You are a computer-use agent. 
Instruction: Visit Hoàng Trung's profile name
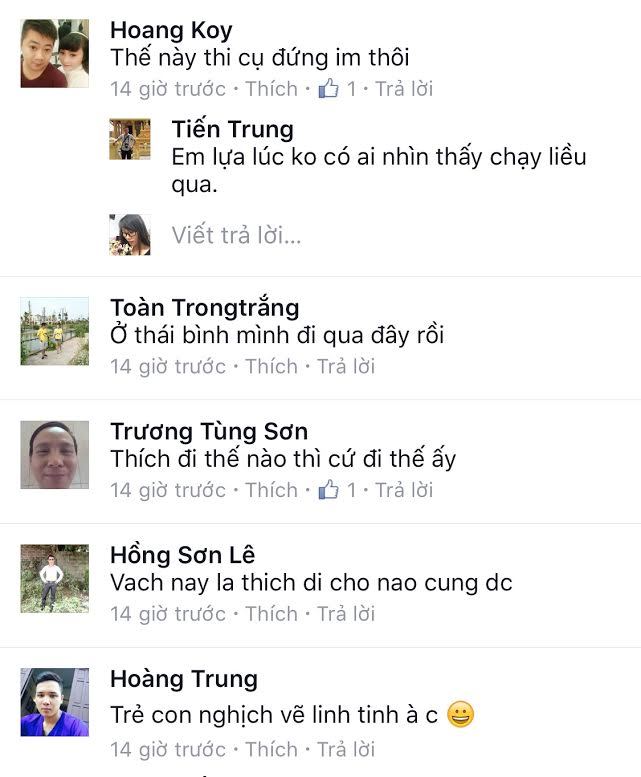184,679
